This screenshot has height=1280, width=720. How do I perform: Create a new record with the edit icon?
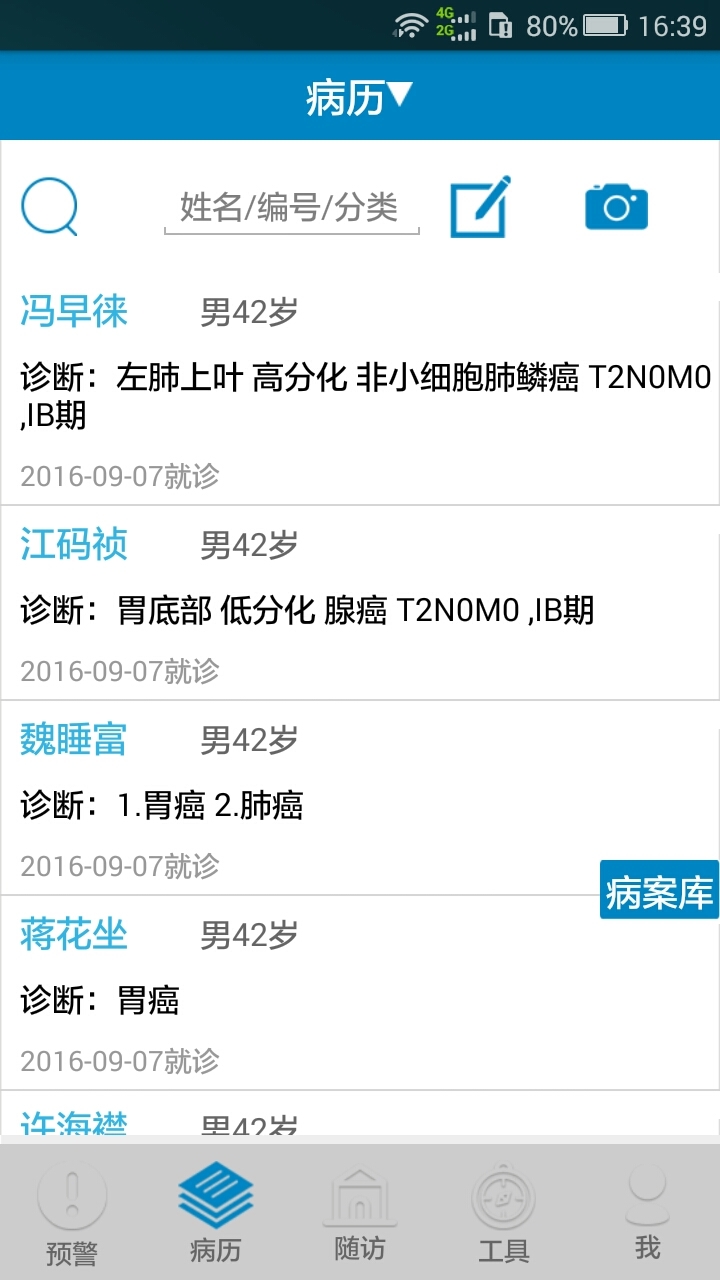480,207
